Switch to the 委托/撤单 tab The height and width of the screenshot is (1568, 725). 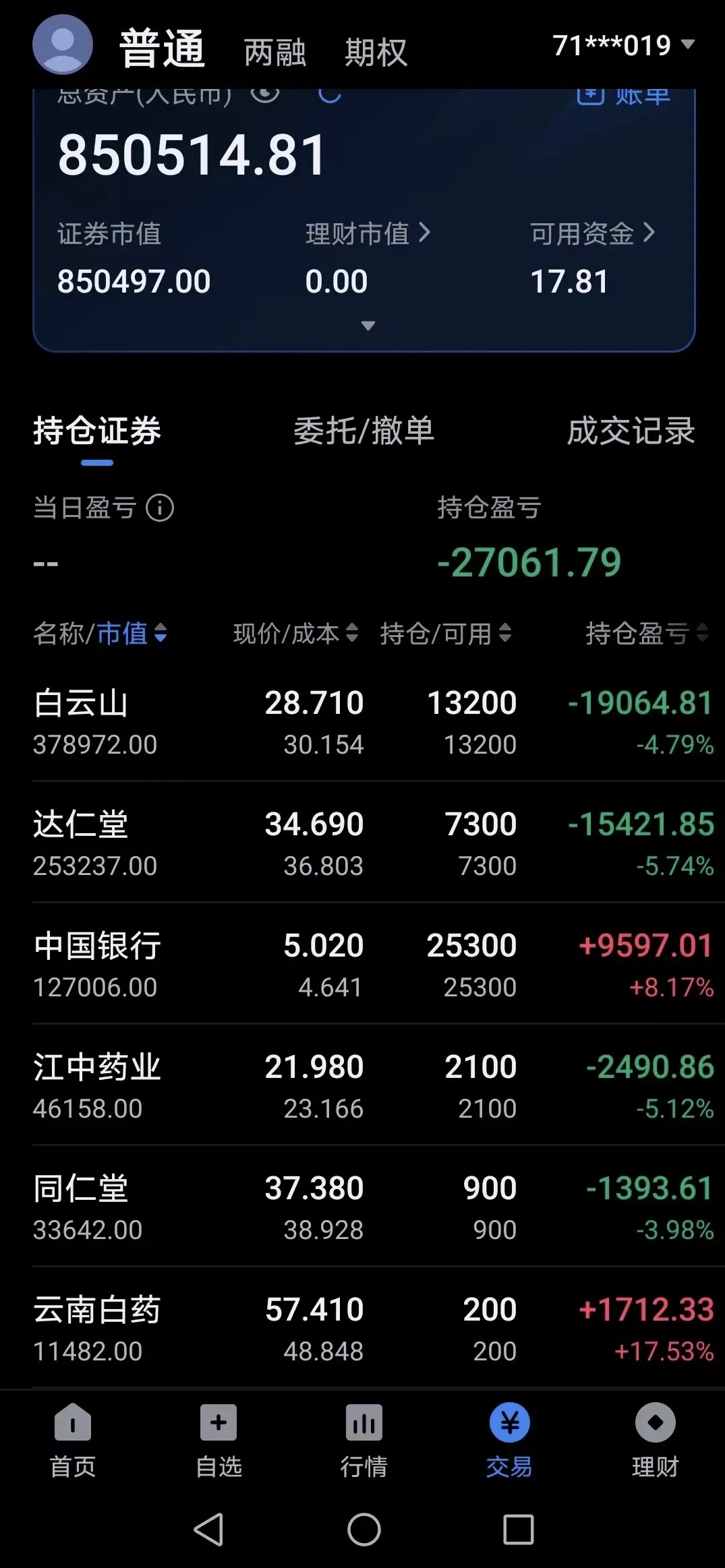click(364, 432)
